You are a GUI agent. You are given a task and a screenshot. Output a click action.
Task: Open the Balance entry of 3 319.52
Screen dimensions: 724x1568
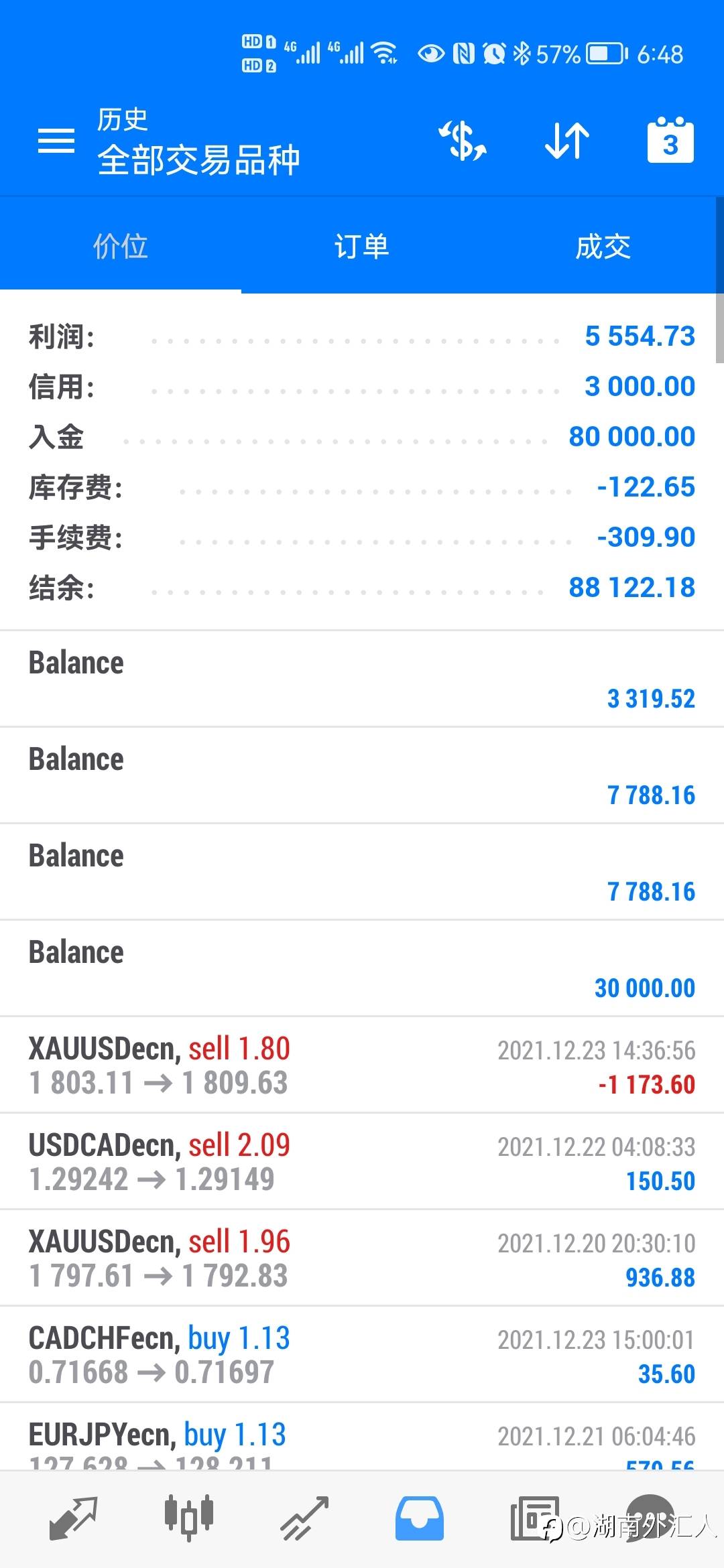pyautogui.click(x=362, y=679)
